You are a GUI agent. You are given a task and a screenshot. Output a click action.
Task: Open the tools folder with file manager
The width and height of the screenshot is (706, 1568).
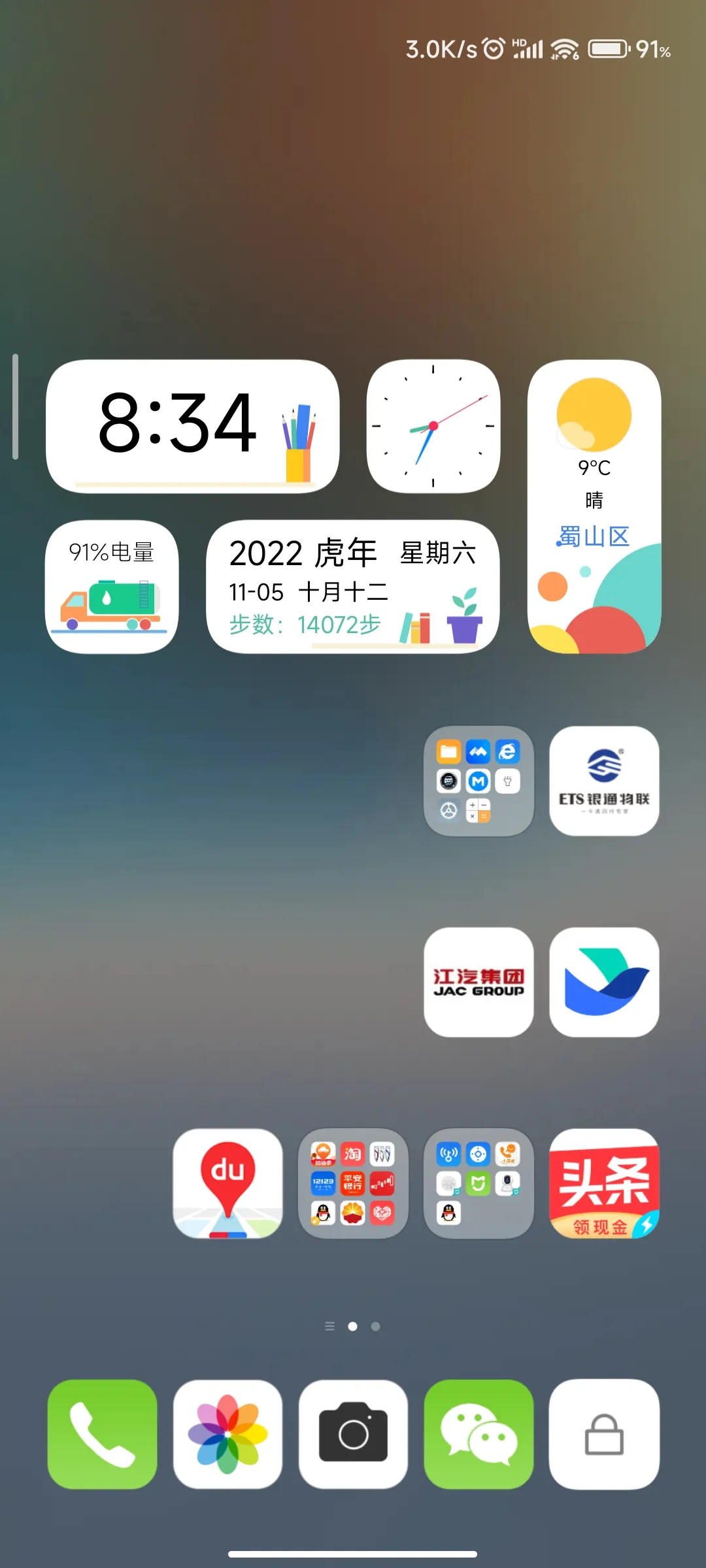(x=479, y=781)
